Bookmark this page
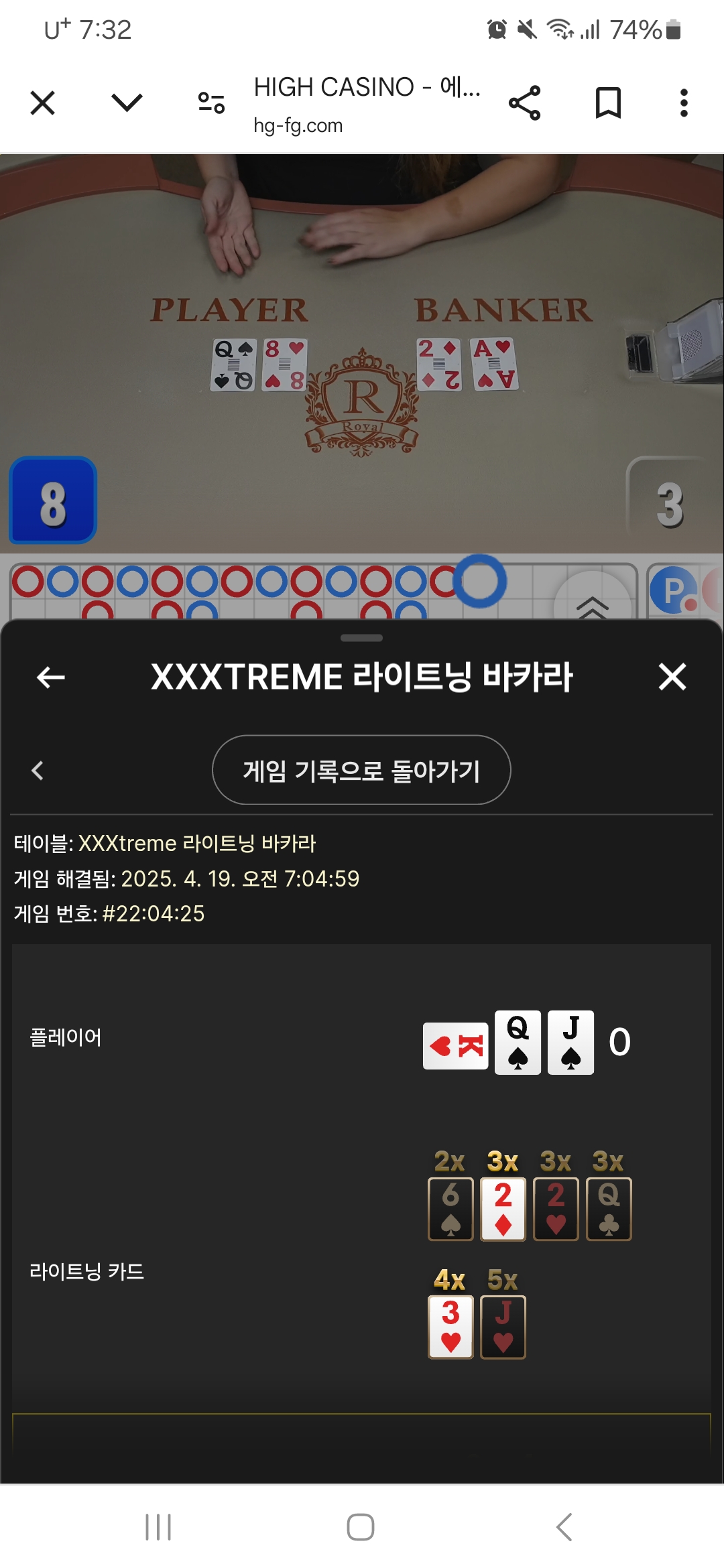This screenshot has width=724, height=1568. click(x=608, y=103)
